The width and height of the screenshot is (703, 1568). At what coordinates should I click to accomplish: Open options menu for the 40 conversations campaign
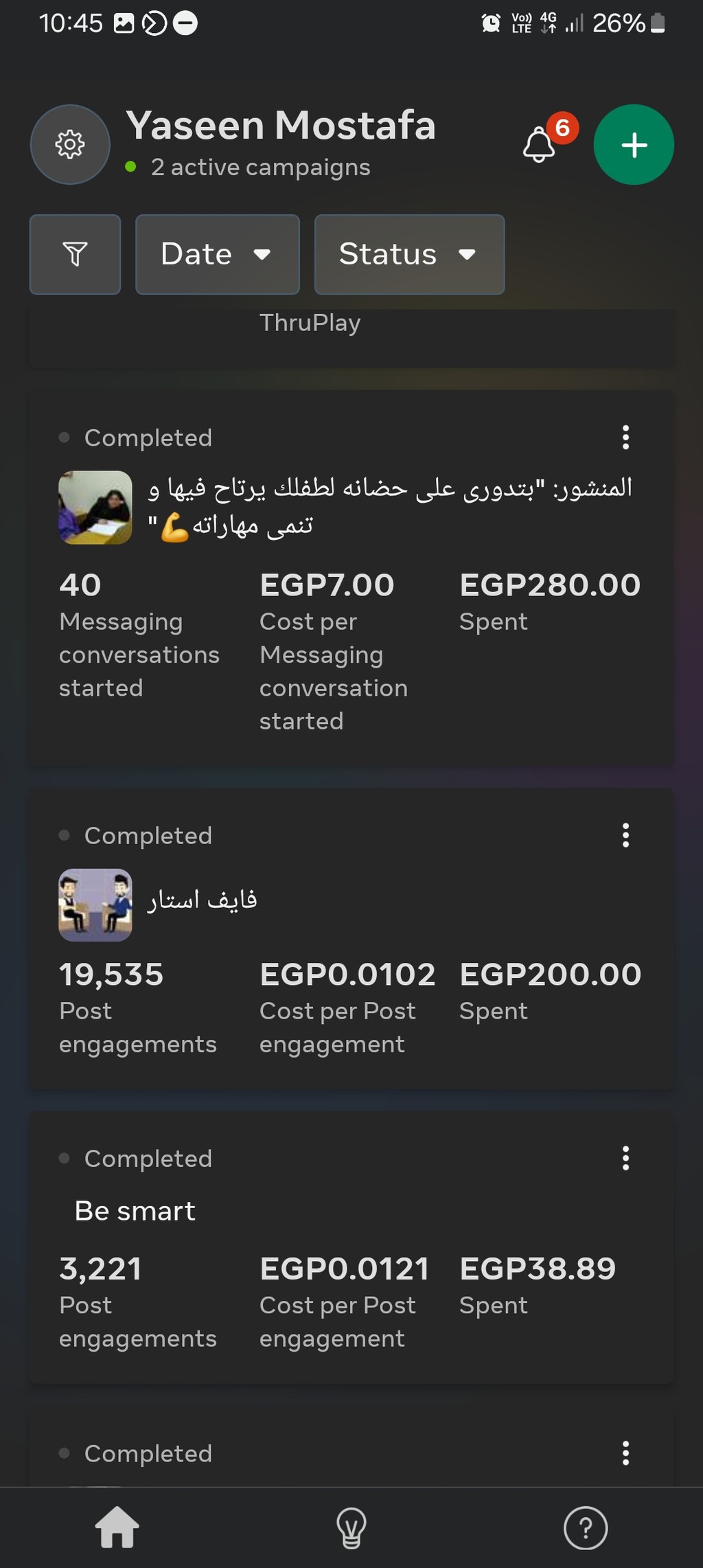coord(625,437)
